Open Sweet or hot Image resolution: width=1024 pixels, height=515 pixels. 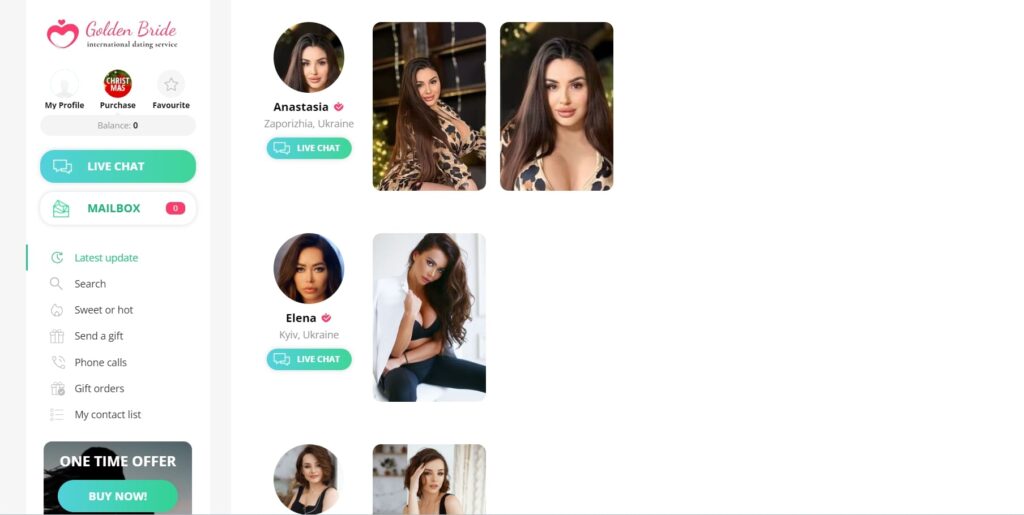coord(103,310)
